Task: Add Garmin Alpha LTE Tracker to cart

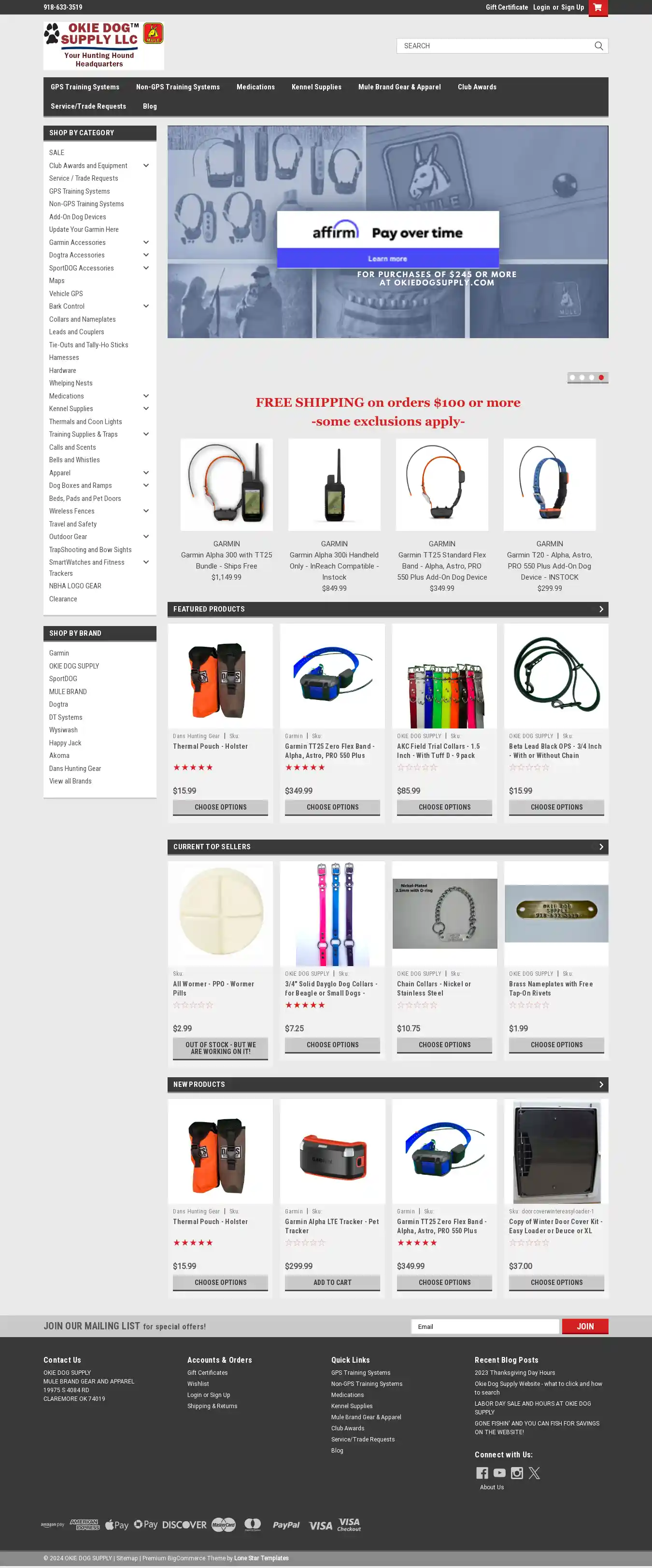Action: [332, 1282]
